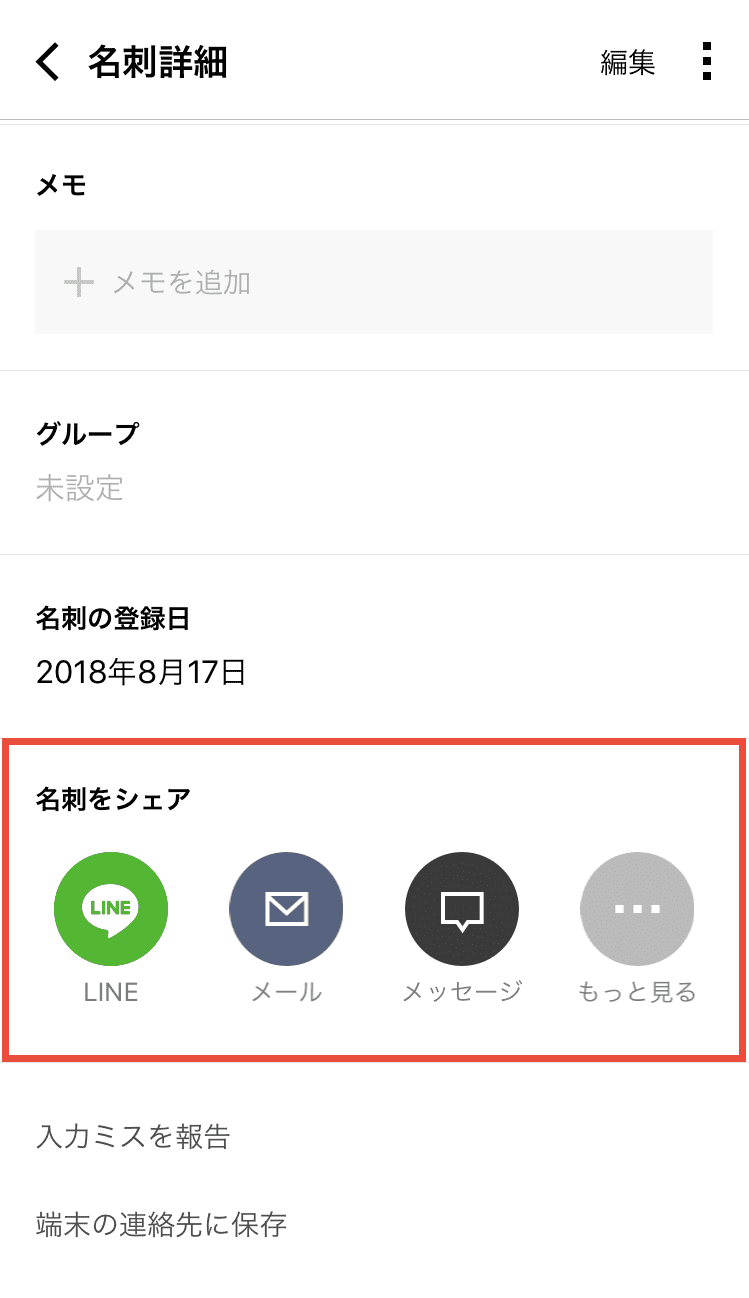Share the card via メッセージ

click(x=461, y=909)
